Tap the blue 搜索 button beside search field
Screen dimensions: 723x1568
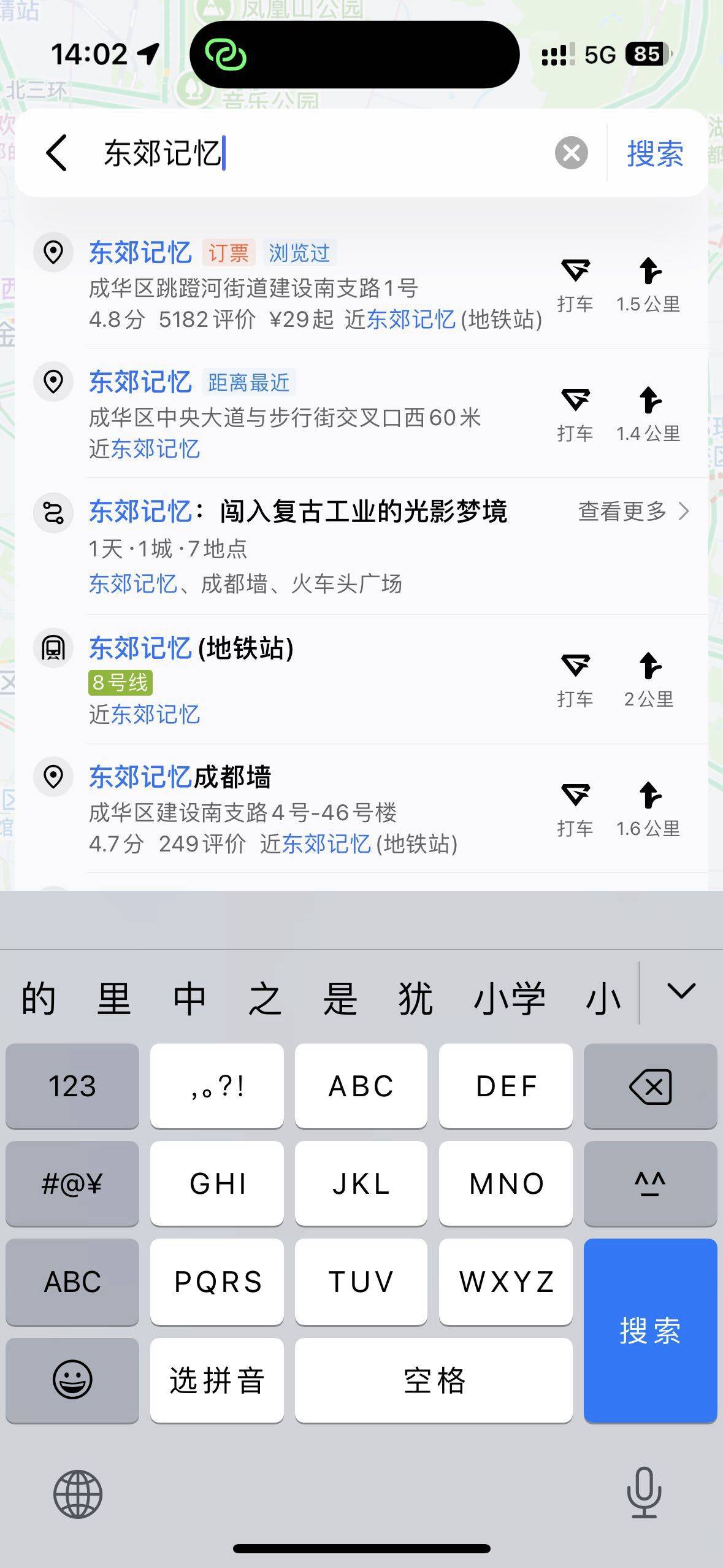tap(654, 153)
